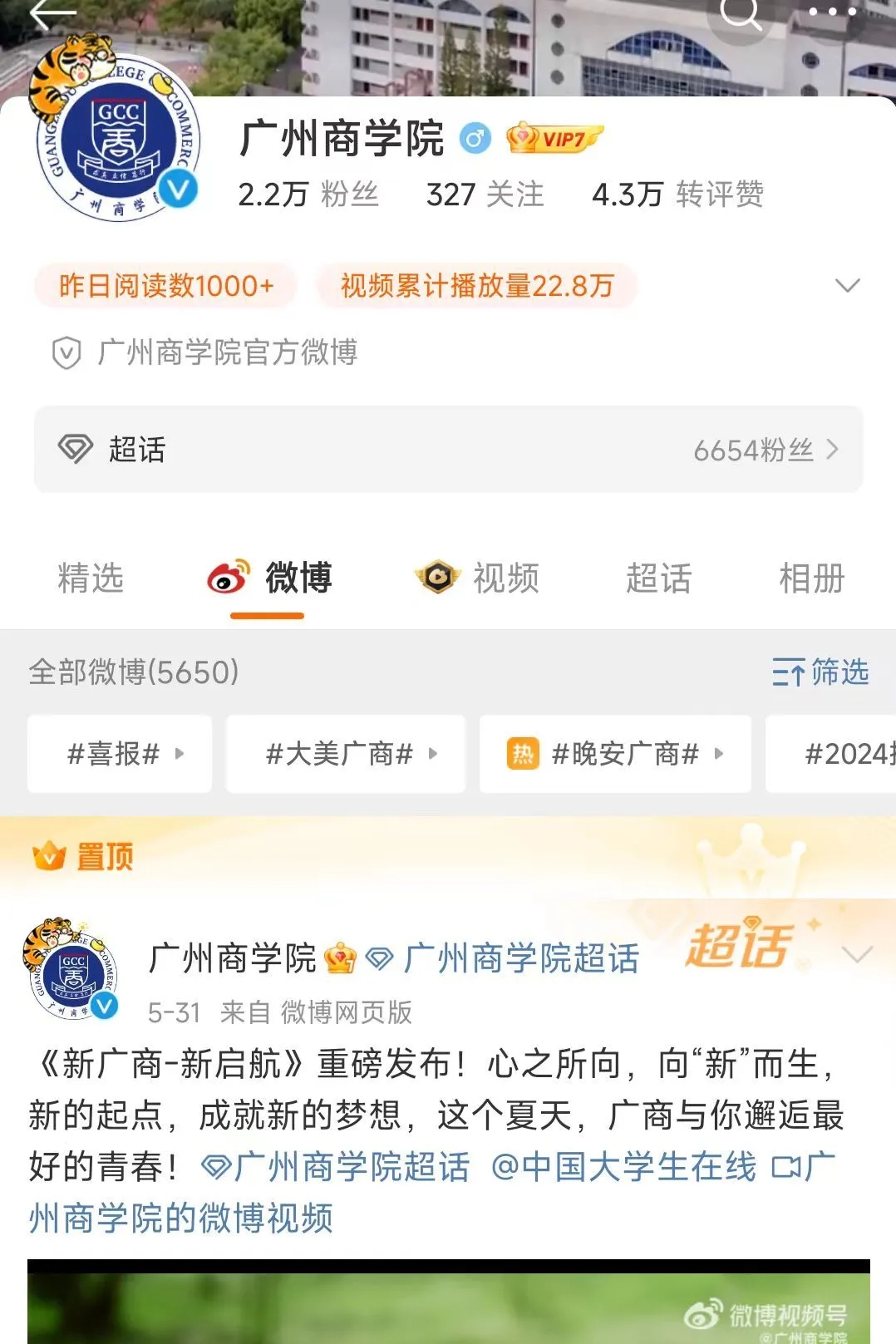The image size is (896, 1344).
Task: View the 2.2万 粉丝 followers list
Action: (308, 194)
